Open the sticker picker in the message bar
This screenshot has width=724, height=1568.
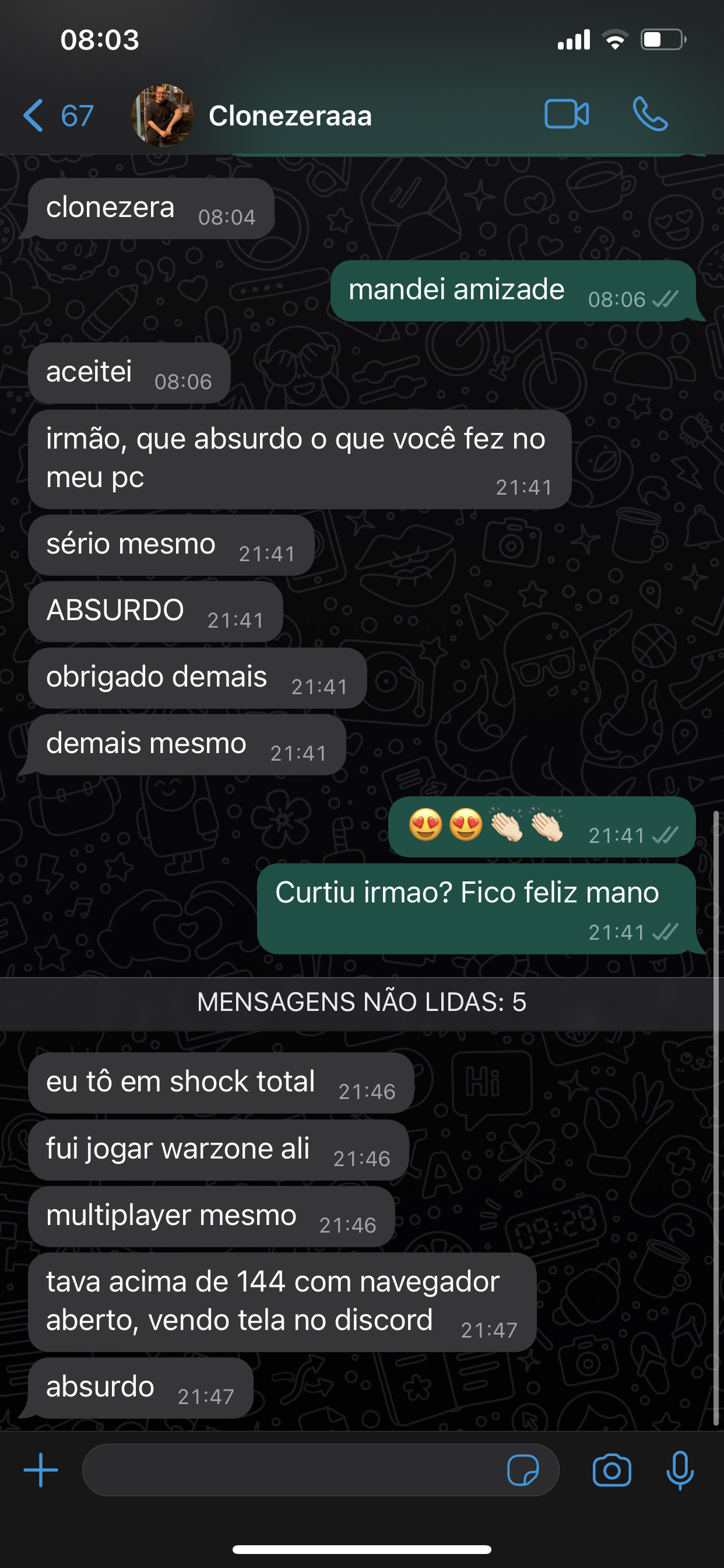[x=523, y=1468]
